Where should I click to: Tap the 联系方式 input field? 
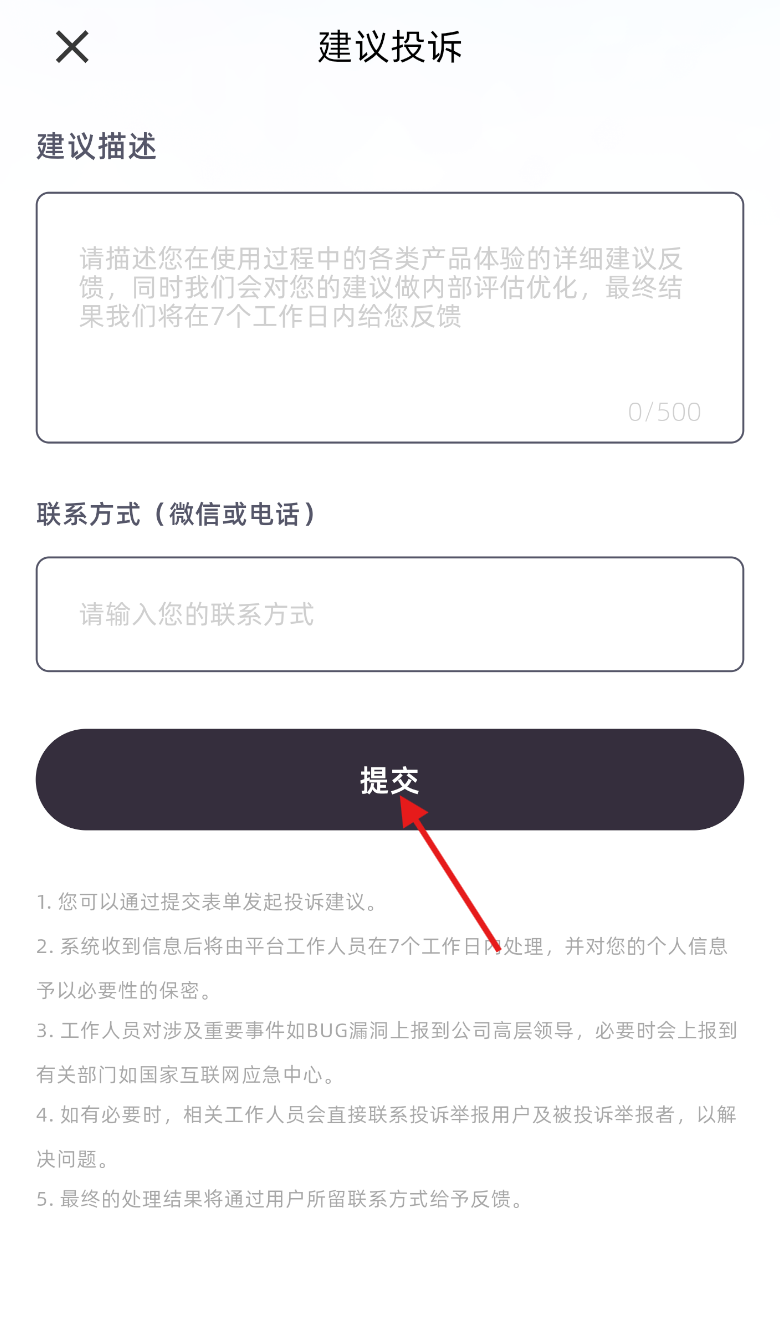(390, 614)
